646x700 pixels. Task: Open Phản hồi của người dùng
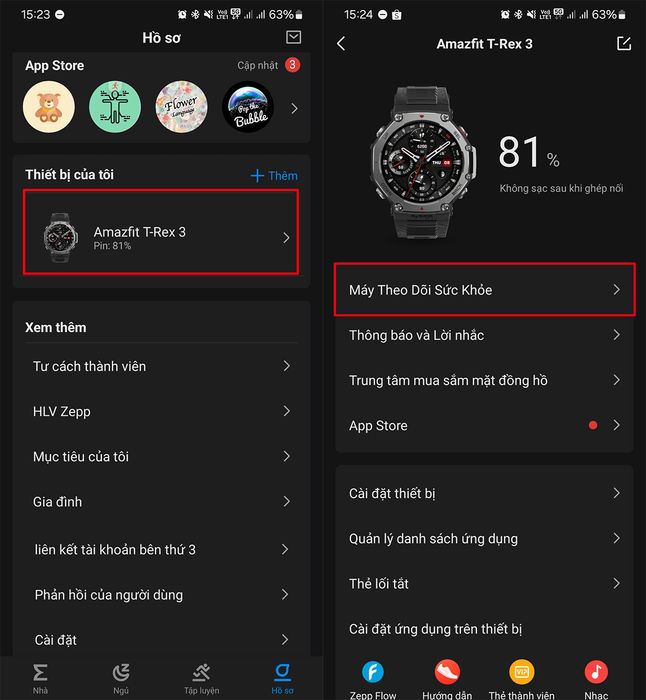(161, 594)
